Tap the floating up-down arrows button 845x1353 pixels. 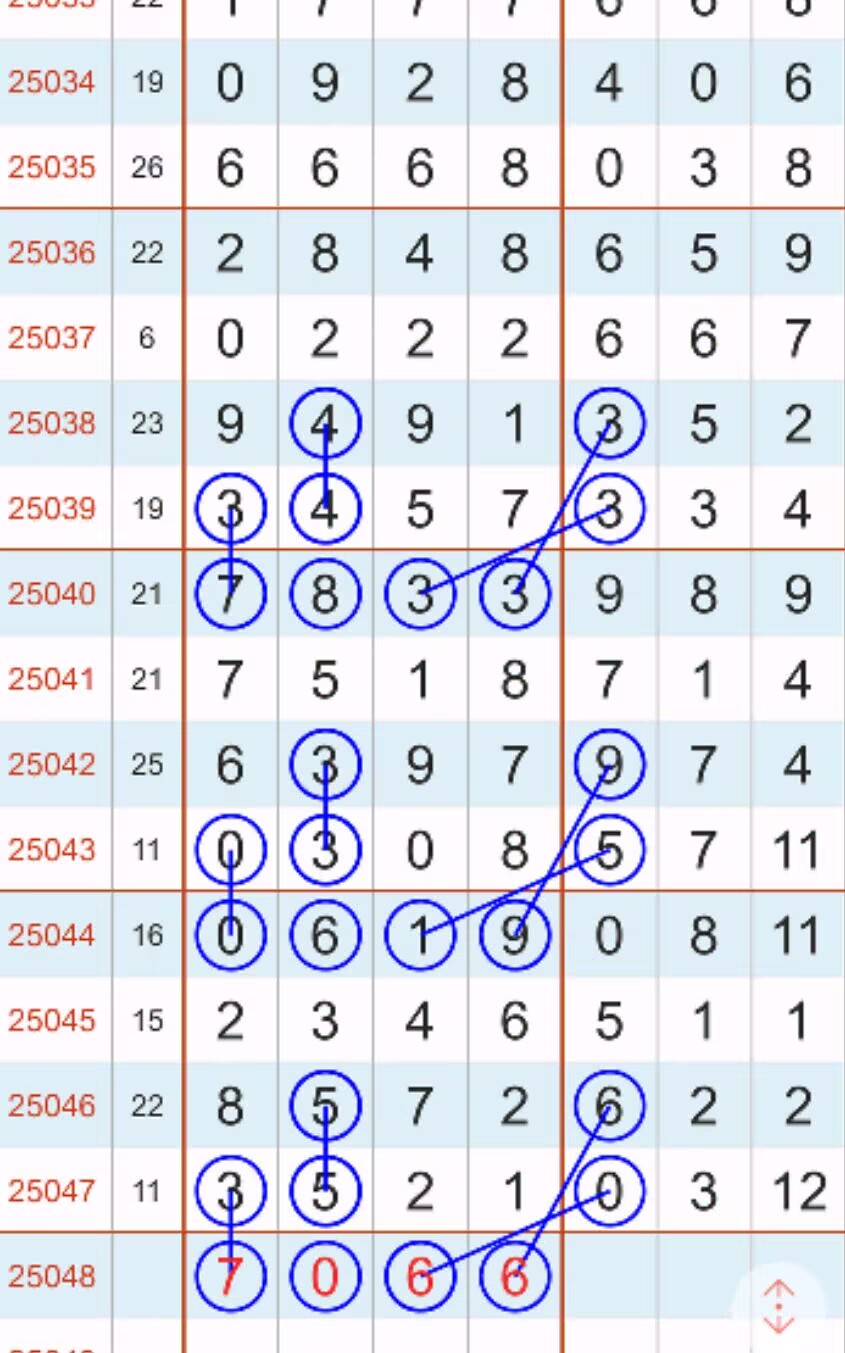[x=779, y=1306]
